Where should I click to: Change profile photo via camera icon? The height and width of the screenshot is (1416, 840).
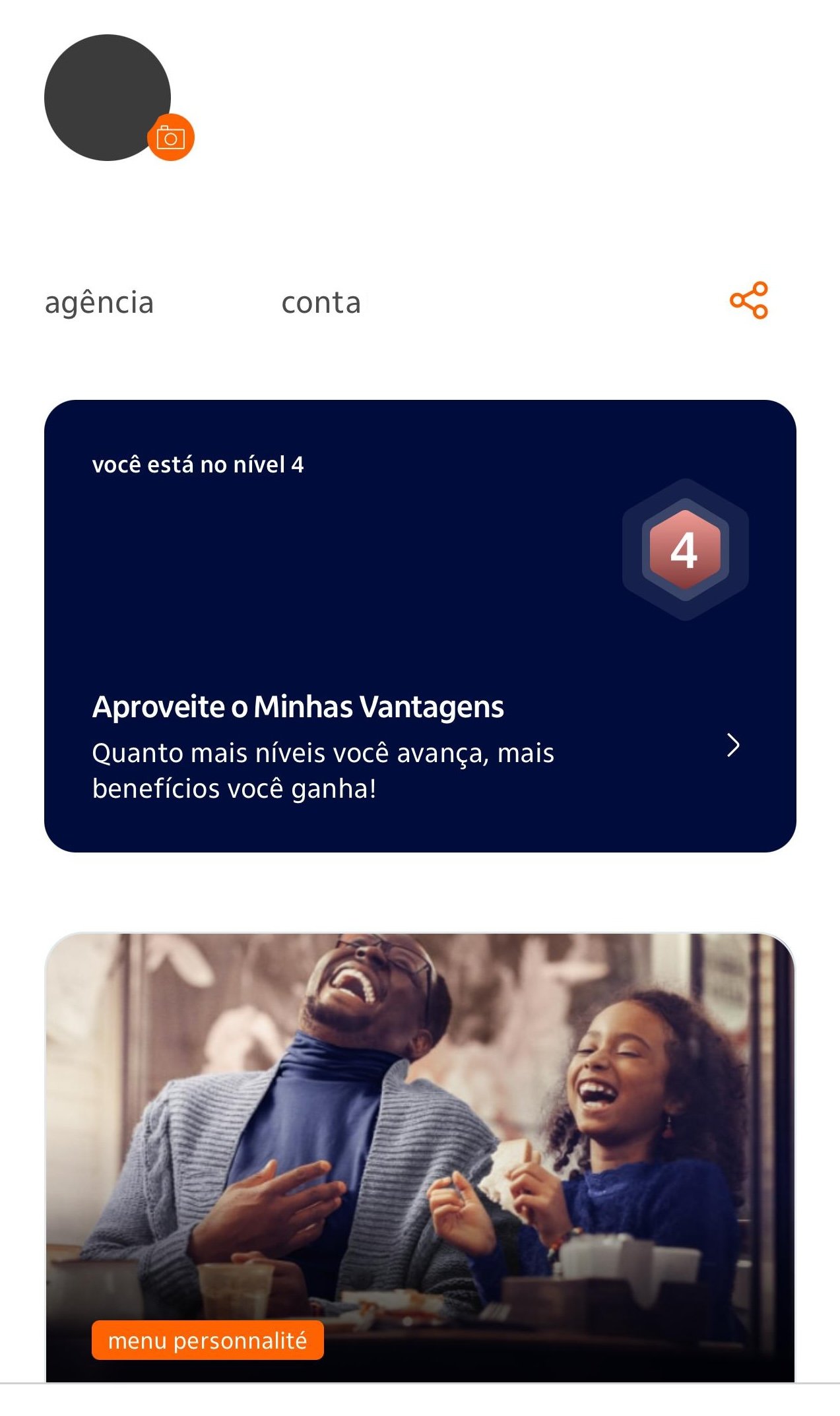coord(170,137)
